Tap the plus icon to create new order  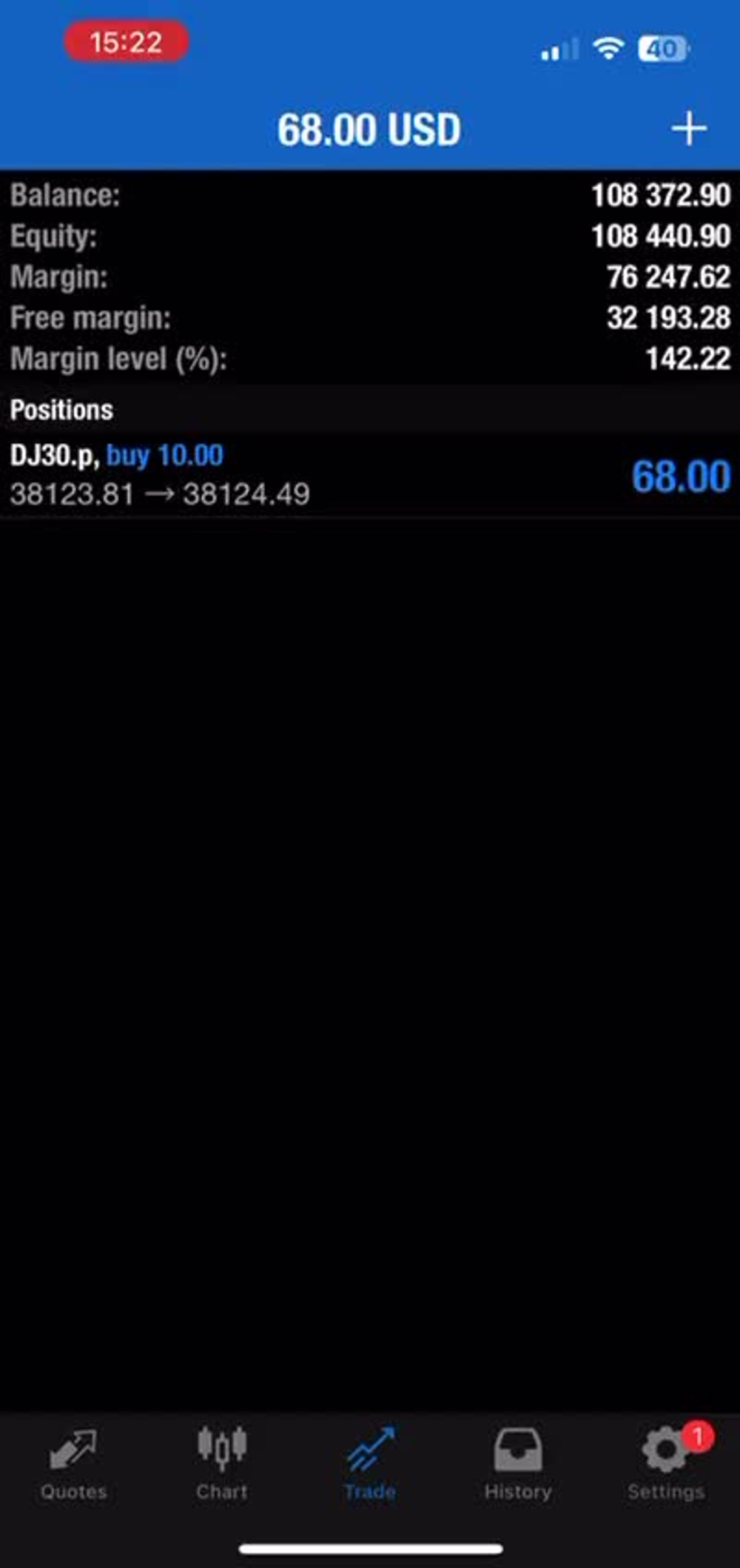(688, 127)
